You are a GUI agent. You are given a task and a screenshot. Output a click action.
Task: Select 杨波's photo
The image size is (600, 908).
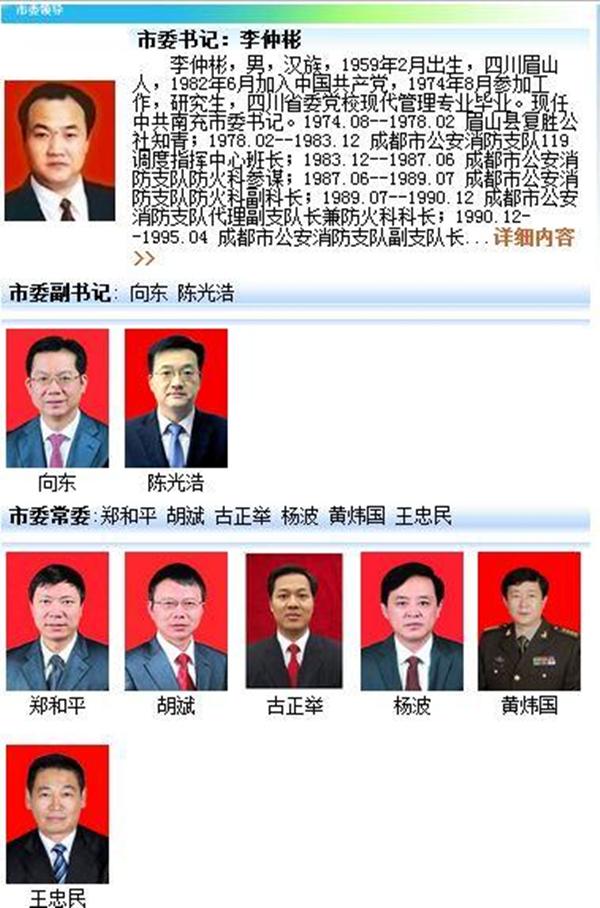[412, 621]
